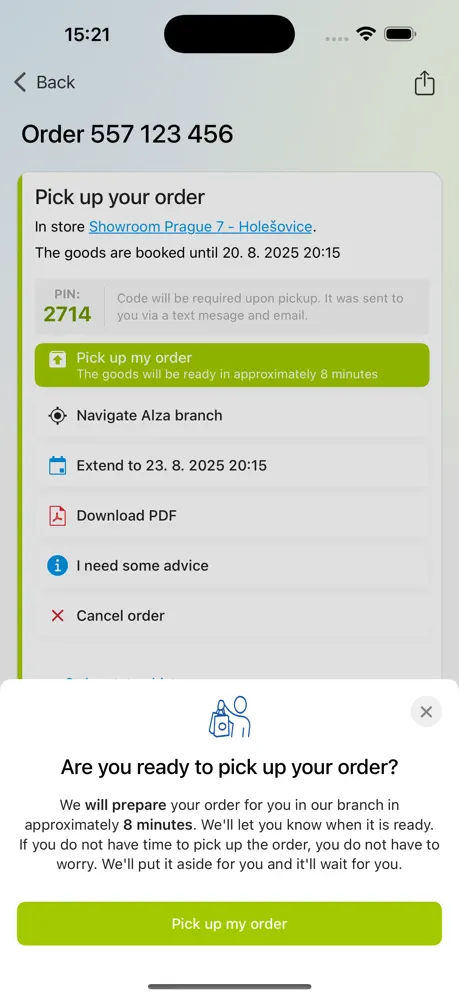
Task: Close the pickup confirmation sheet
Action: click(x=426, y=712)
